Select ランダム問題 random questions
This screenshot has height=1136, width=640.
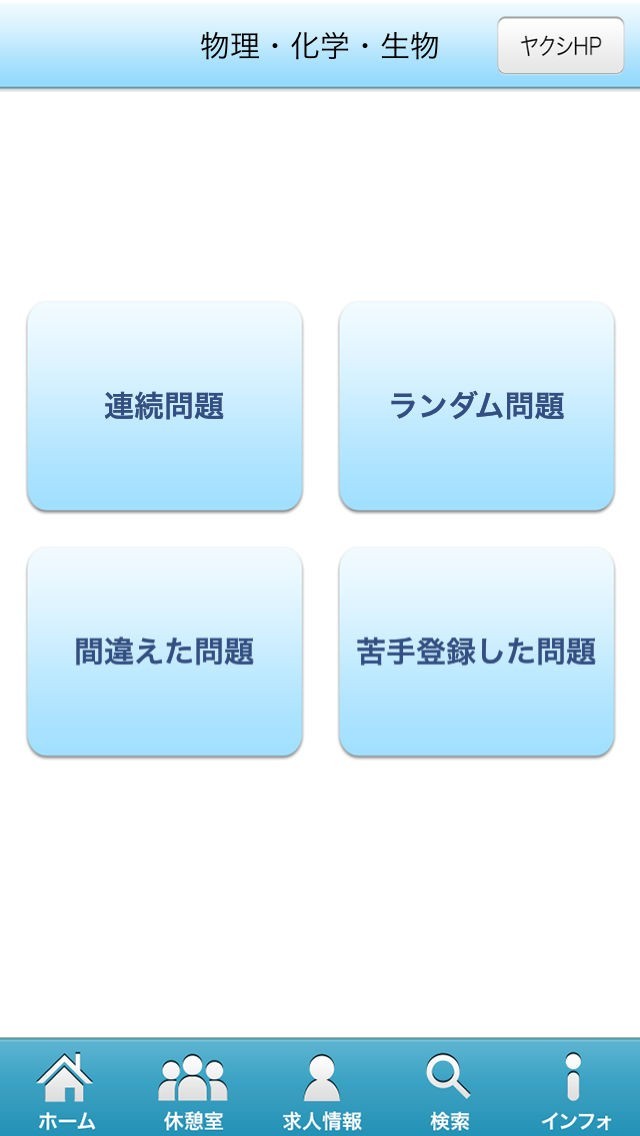[x=476, y=406]
